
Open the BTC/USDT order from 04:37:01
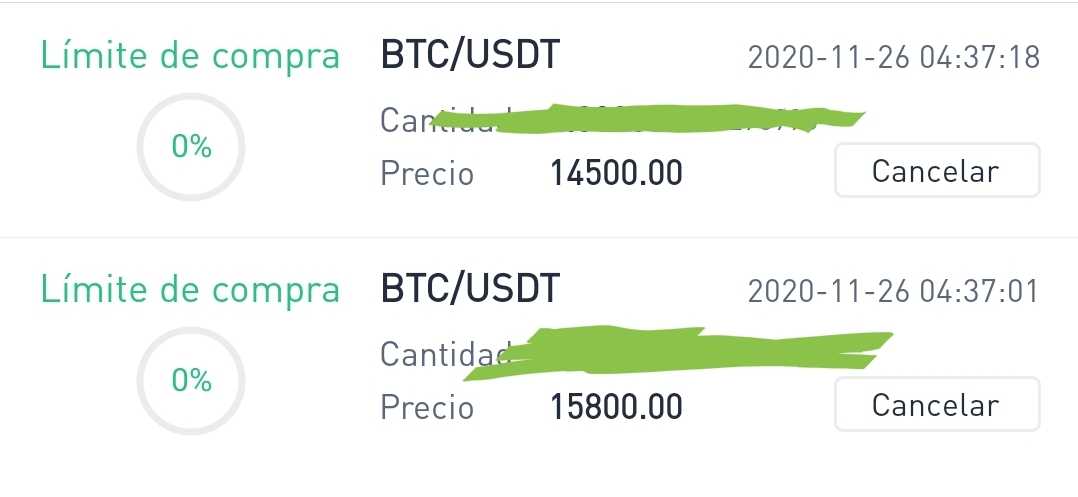tap(470, 290)
